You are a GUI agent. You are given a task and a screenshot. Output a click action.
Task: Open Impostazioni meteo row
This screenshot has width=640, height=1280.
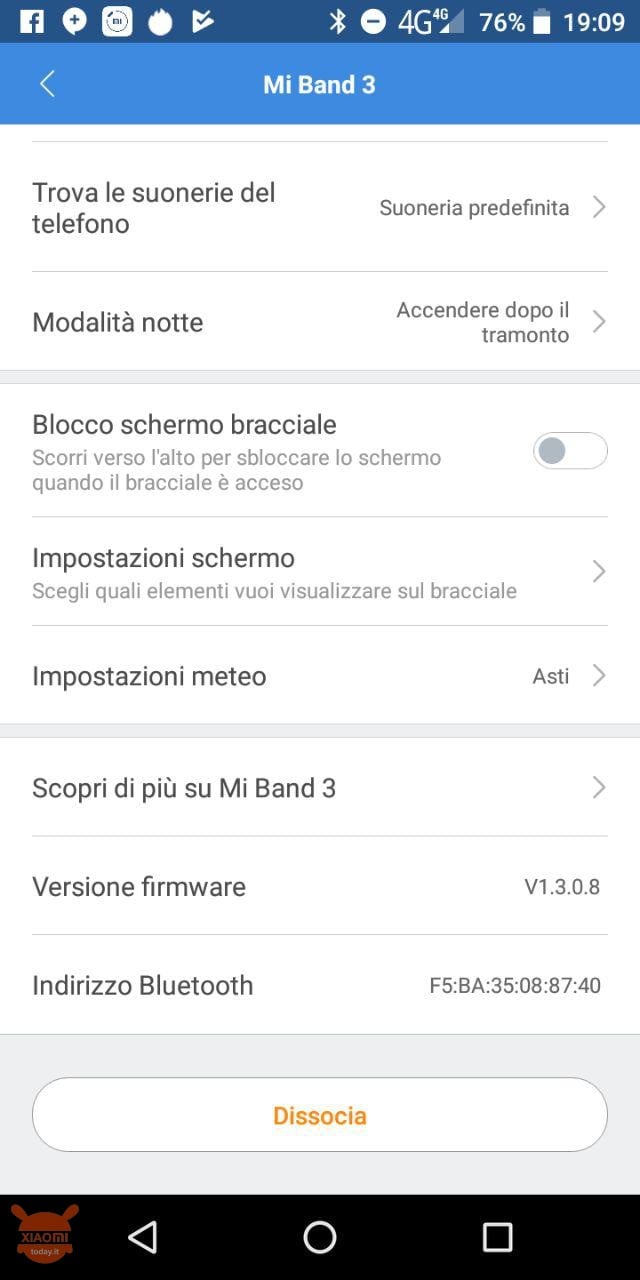320,676
